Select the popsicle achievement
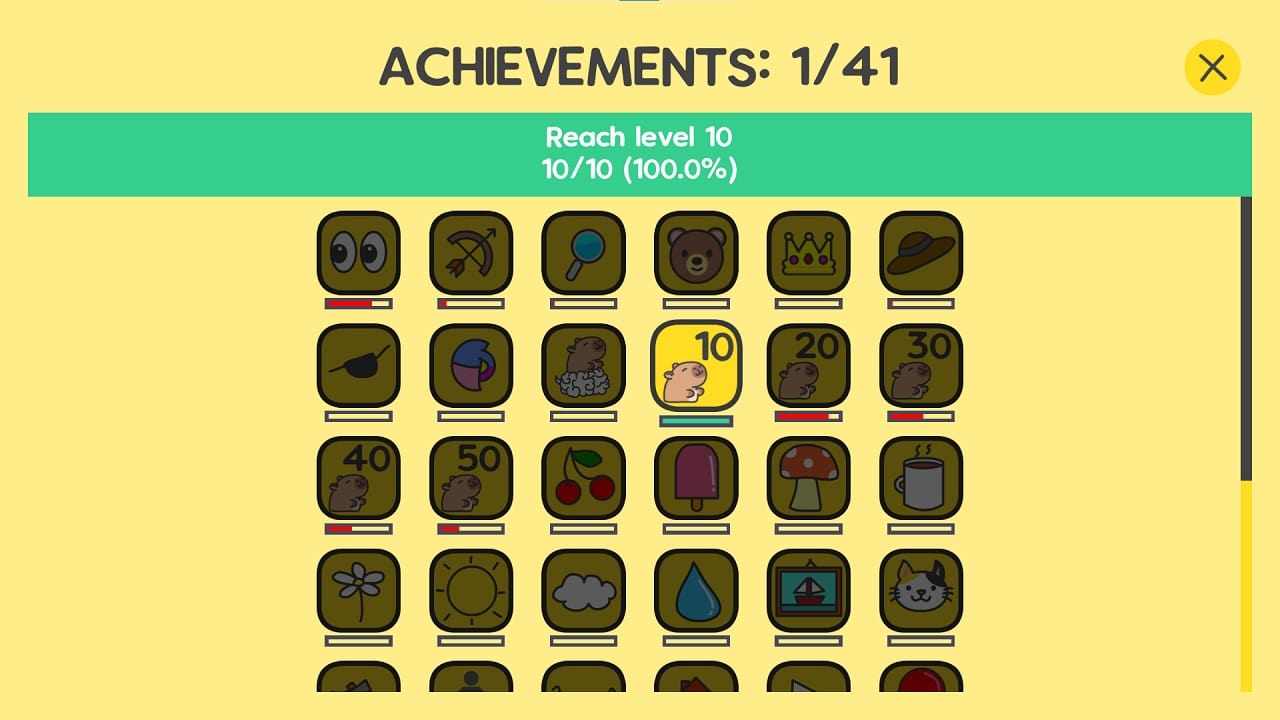This screenshot has height=720, width=1280. pyautogui.click(x=696, y=478)
